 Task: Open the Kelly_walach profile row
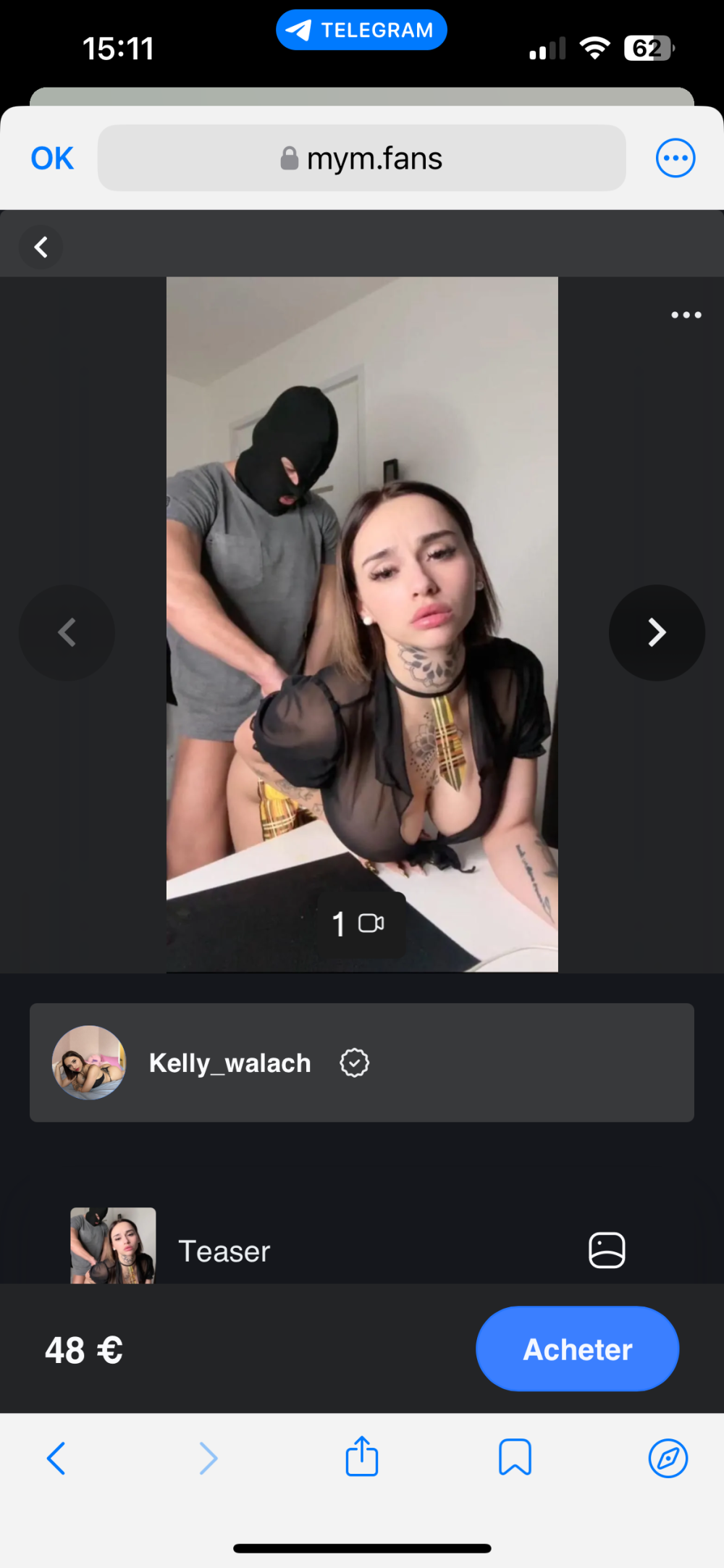pos(361,1062)
